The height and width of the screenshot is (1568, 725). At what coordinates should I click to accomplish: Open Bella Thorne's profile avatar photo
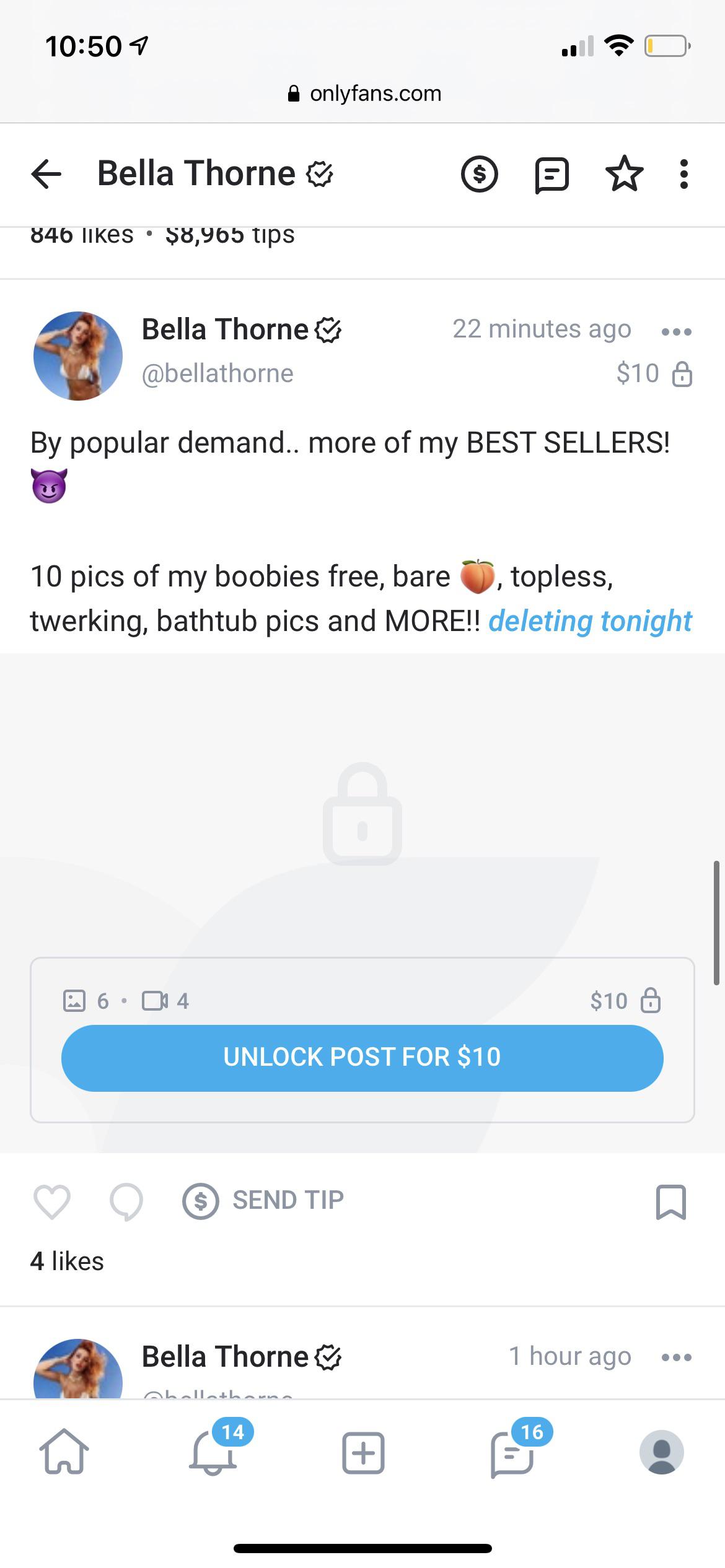(x=78, y=355)
